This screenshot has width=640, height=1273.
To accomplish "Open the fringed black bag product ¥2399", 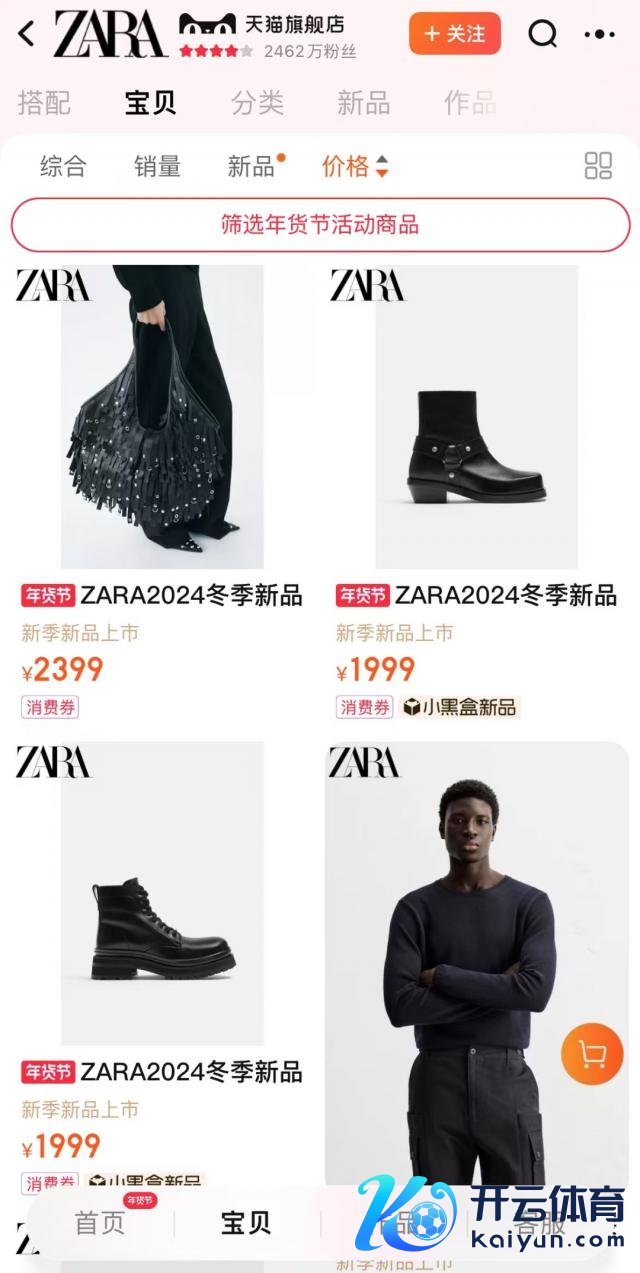I will click(x=162, y=420).
